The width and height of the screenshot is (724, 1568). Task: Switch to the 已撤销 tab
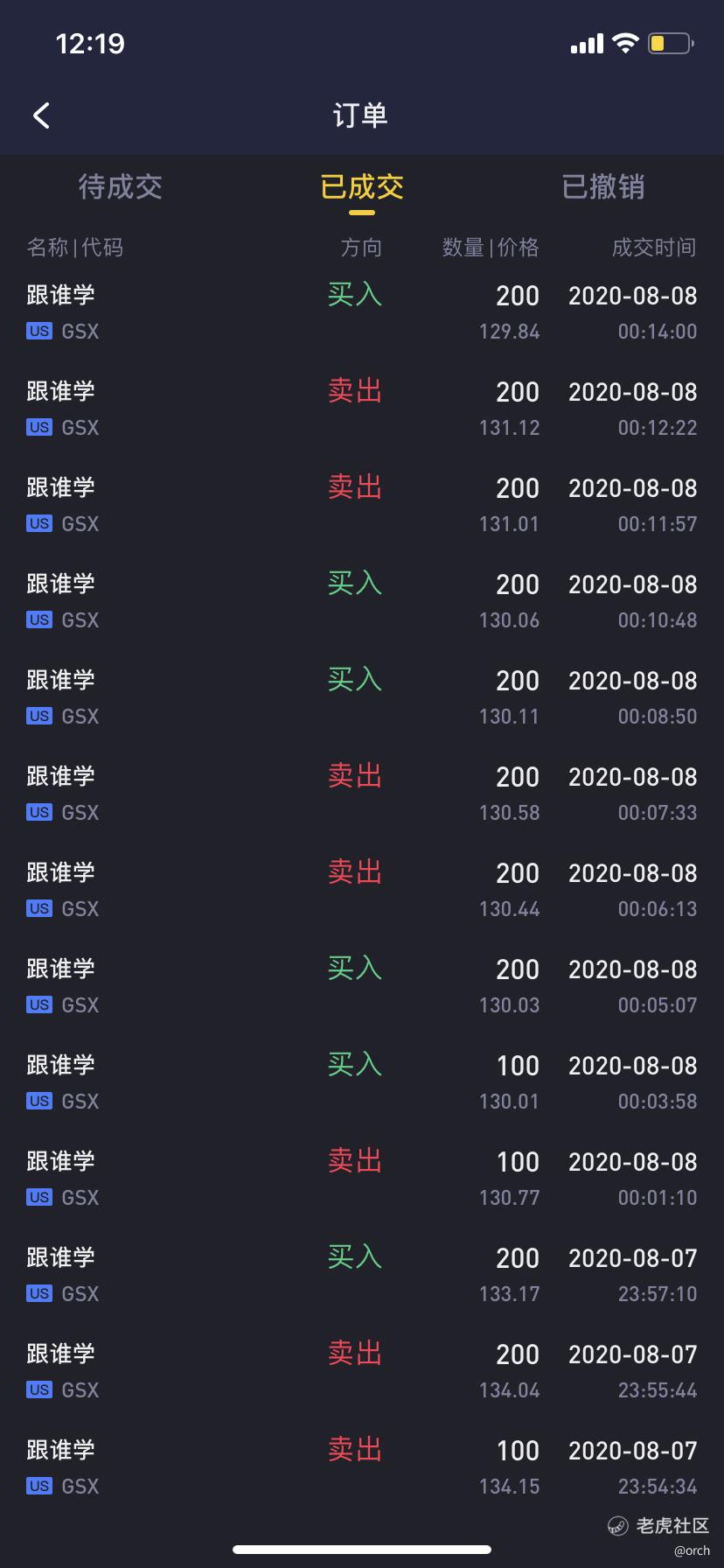point(602,186)
